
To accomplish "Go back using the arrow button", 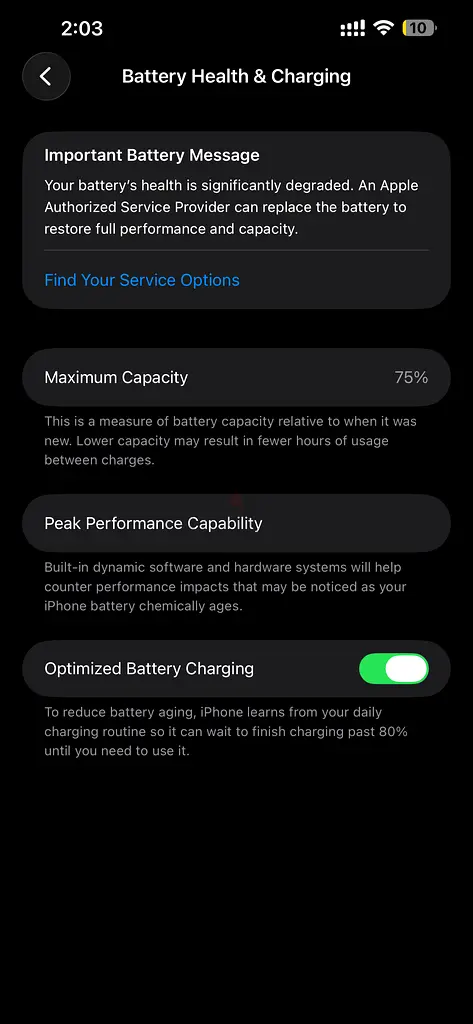I will [46, 76].
